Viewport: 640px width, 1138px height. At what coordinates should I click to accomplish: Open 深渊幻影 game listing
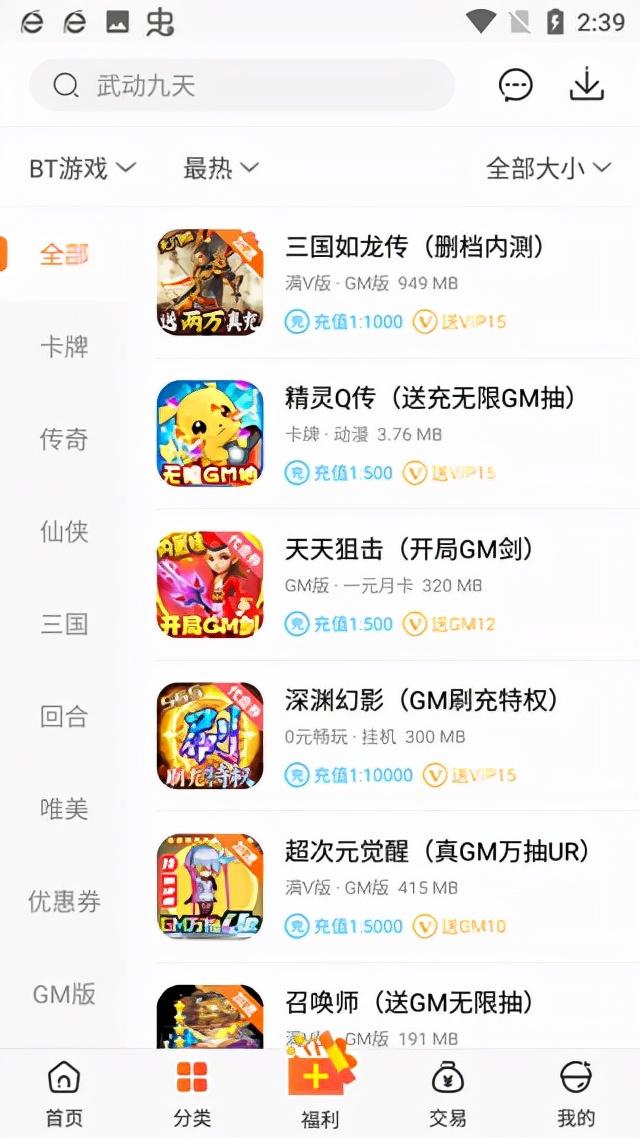coord(421,700)
